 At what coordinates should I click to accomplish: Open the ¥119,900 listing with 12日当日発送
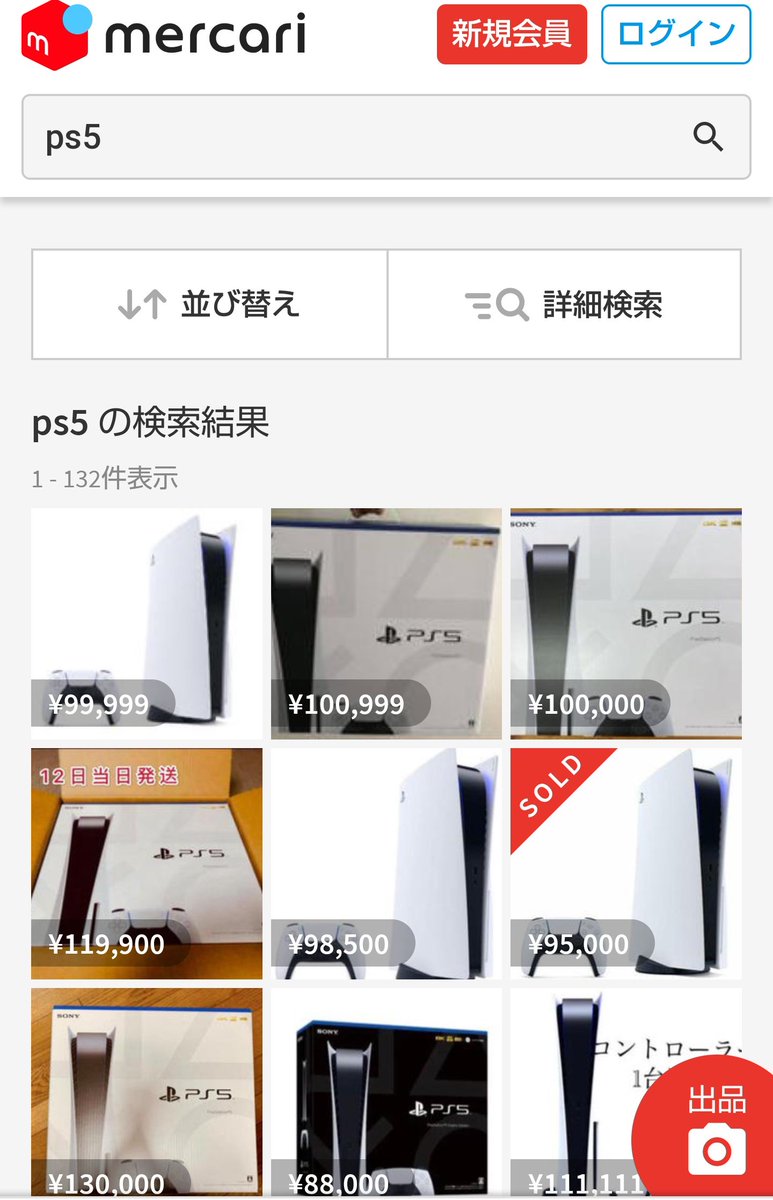pyautogui.click(x=146, y=863)
